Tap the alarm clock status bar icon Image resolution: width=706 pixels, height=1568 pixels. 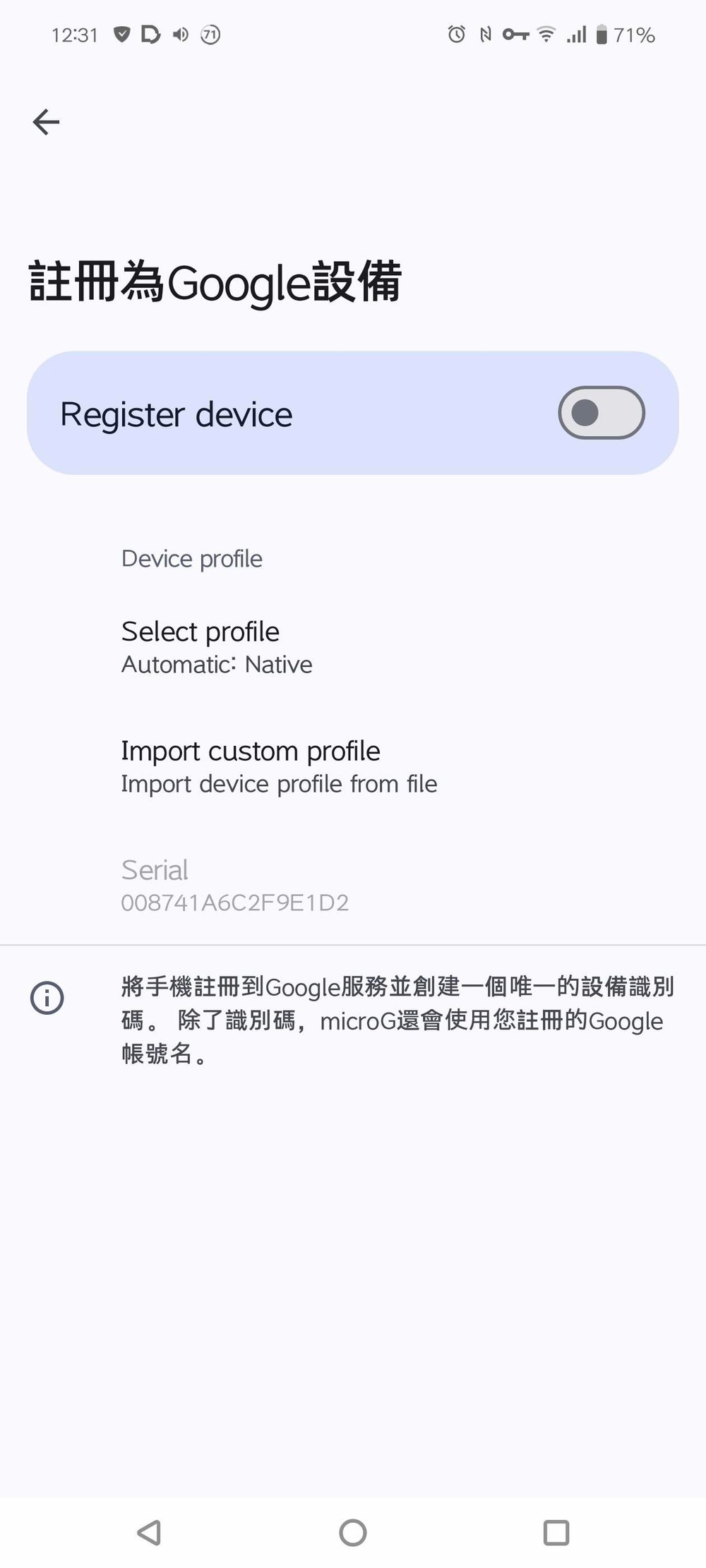(456, 34)
